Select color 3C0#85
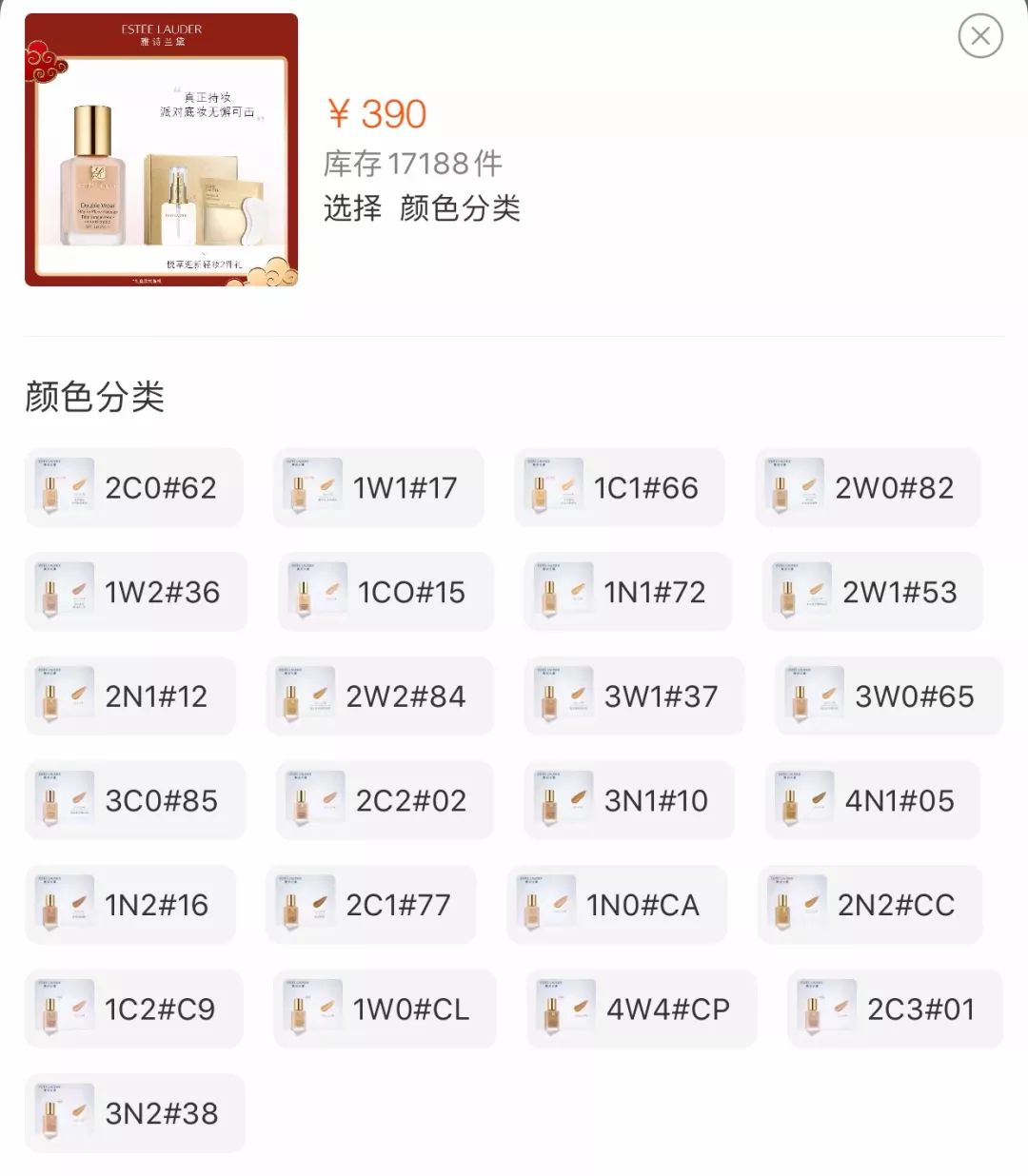Screen dimensions: 1028x1176 [135, 801]
